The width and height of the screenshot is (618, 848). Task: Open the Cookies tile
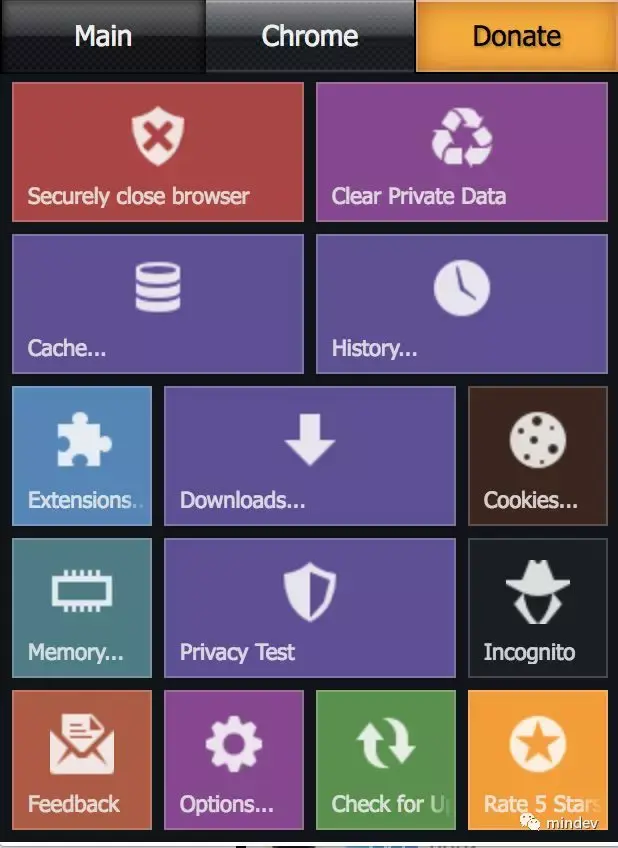pos(537,456)
